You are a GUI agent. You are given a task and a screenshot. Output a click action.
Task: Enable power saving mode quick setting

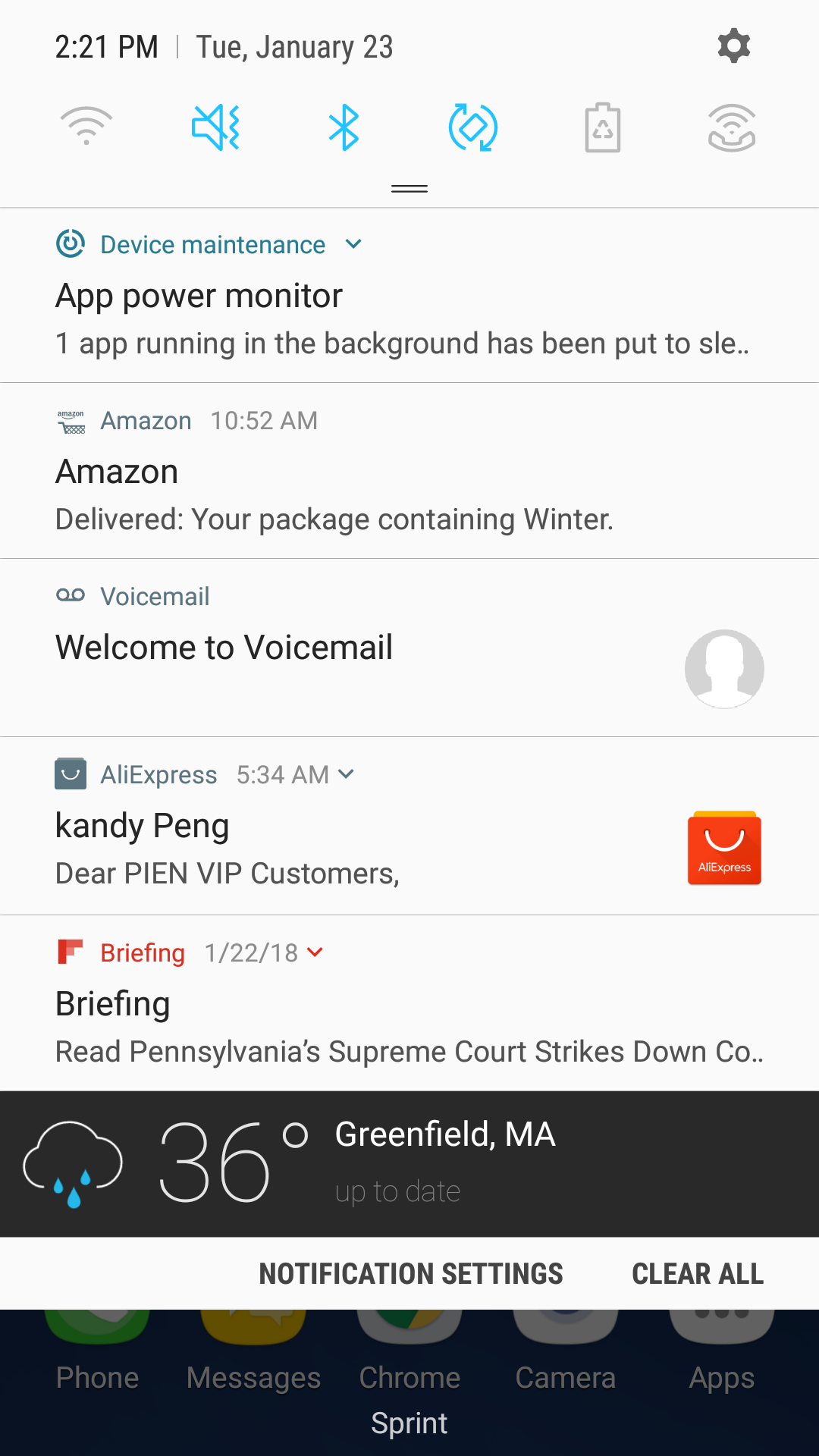(x=603, y=127)
